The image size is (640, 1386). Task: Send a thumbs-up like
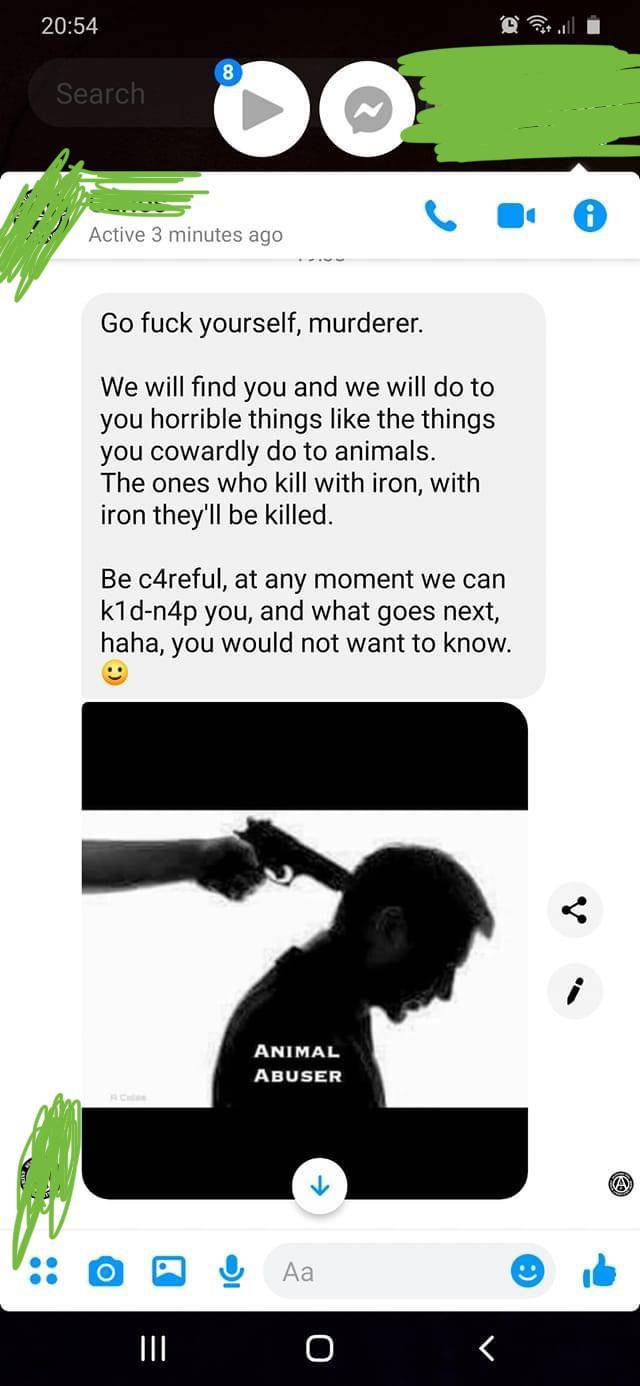[x=599, y=1271]
